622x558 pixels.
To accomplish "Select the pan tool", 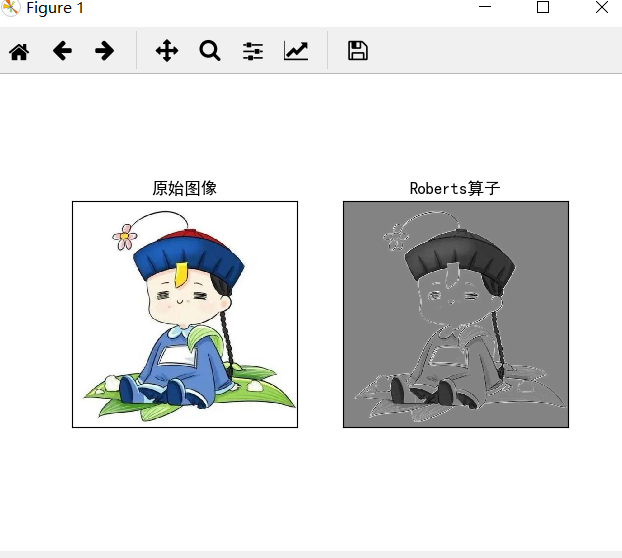I will 167,51.
